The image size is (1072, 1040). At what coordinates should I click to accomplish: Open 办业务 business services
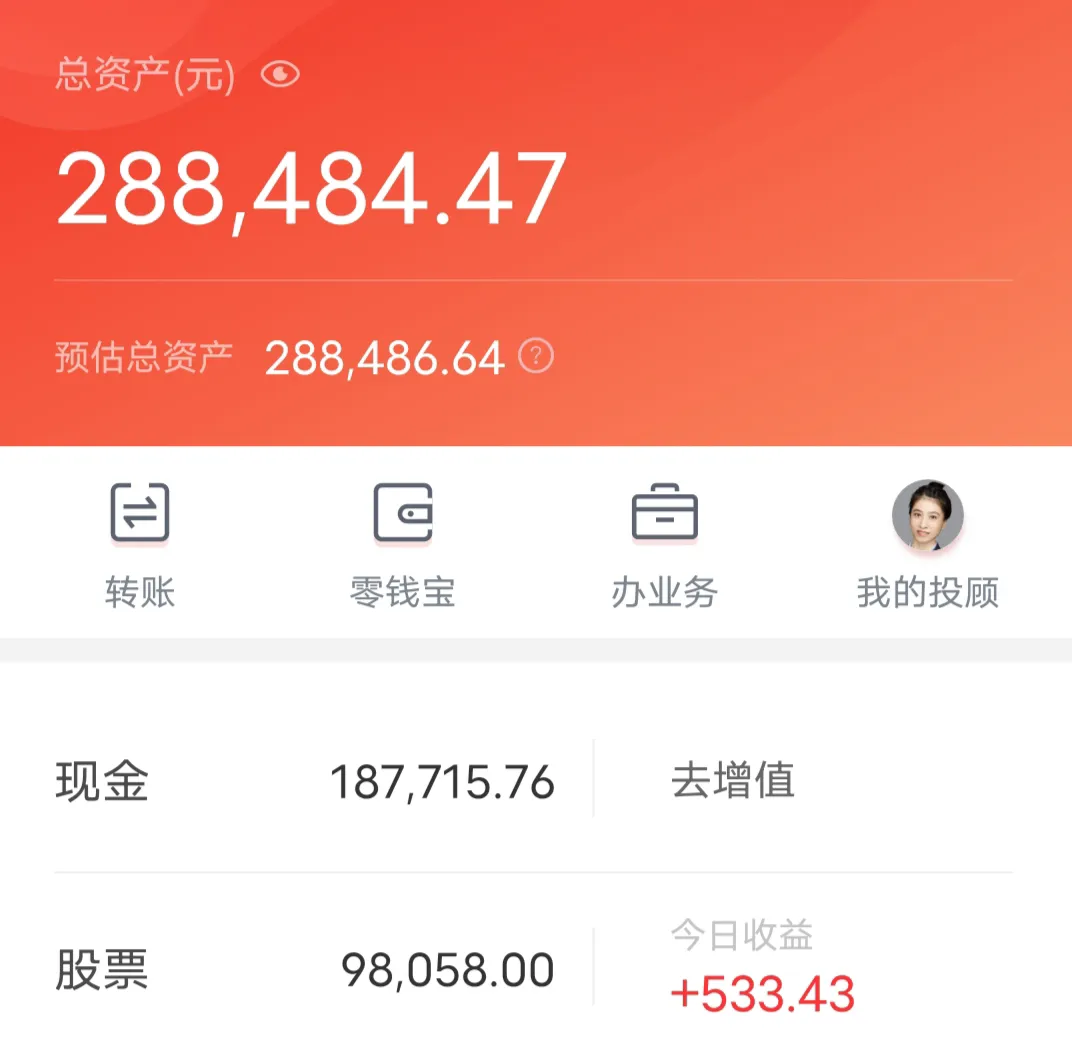pos(664,545)
